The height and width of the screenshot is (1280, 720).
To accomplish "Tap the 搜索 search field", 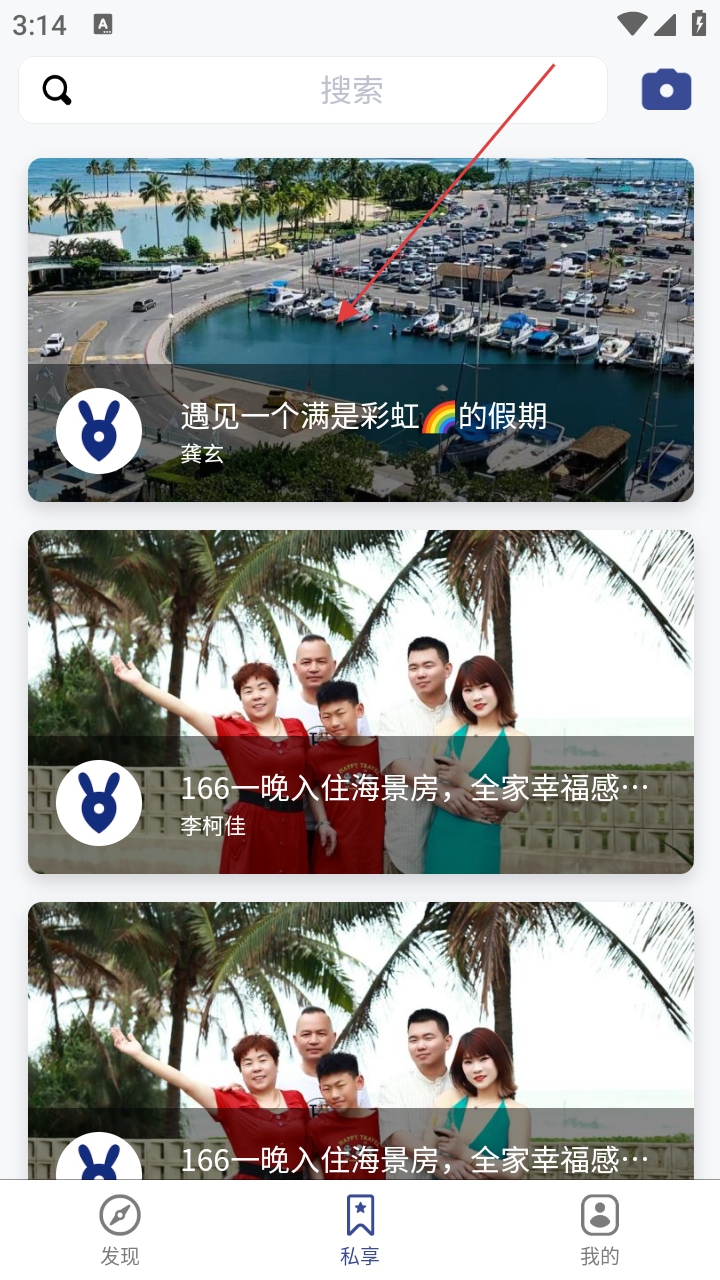I will tap(350, 90).
